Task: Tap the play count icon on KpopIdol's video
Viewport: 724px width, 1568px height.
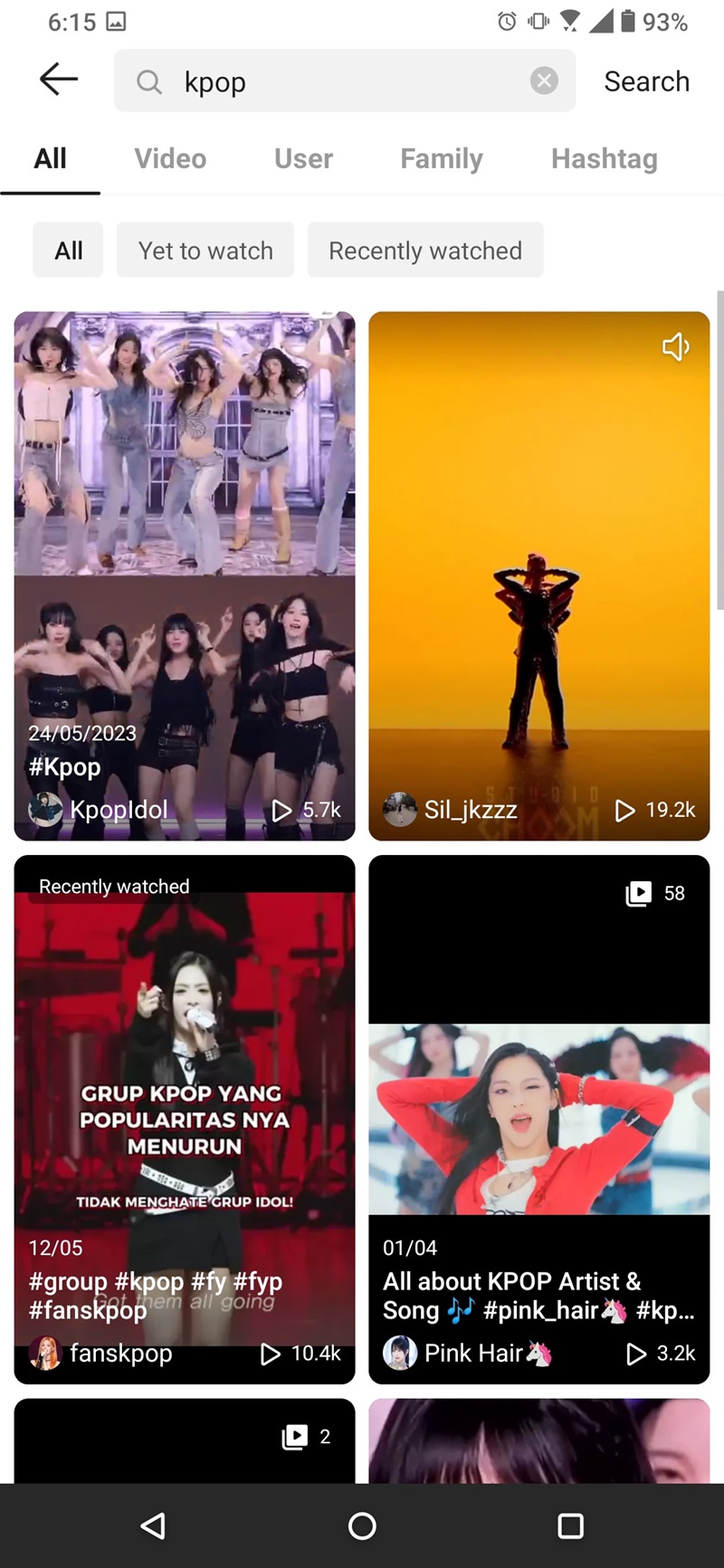Action: click(x=281, y=811)
